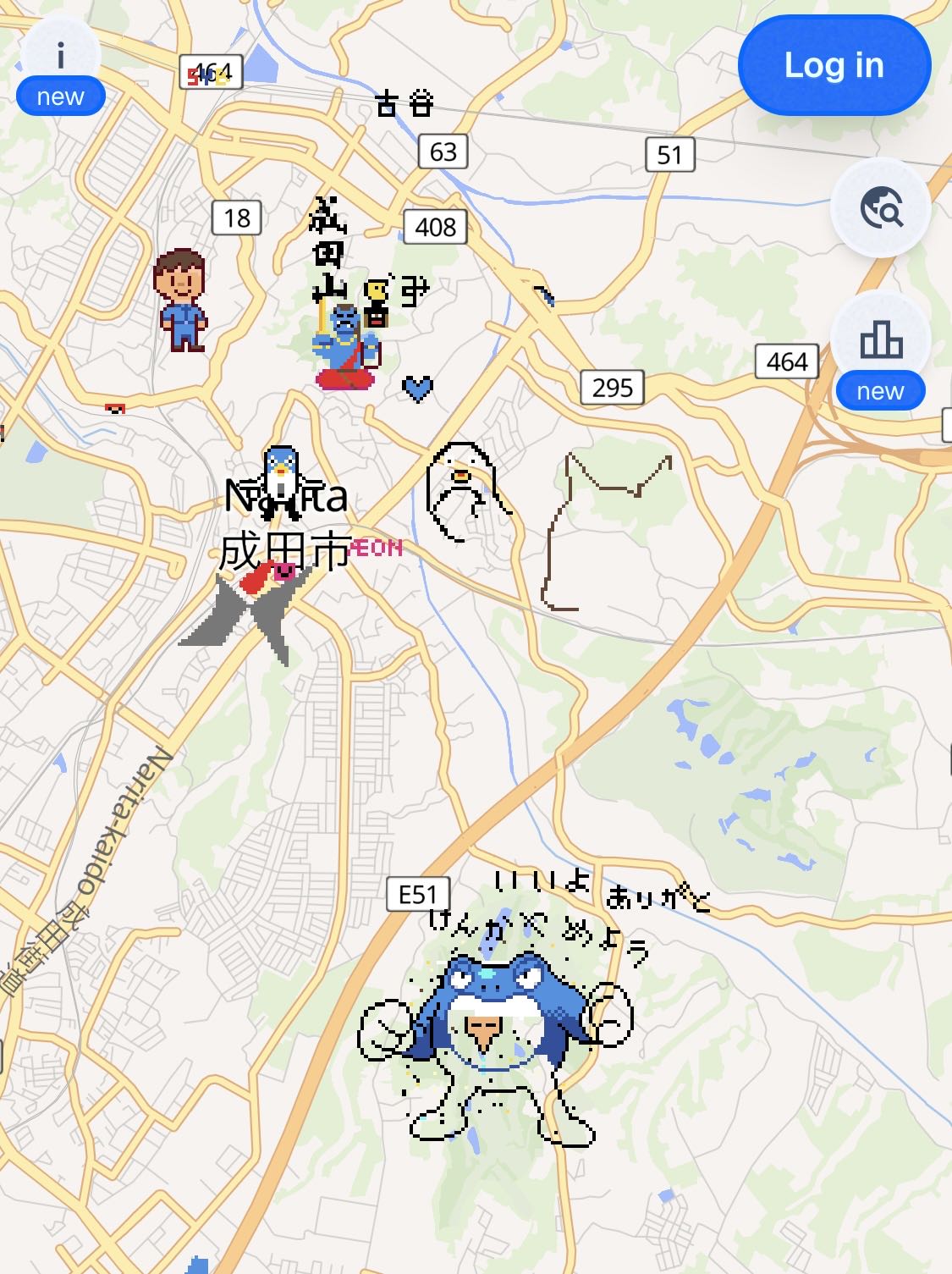Open the leaderboard chart icon
This screenshot has width=952, height=1274.
(x=881, y=340)
